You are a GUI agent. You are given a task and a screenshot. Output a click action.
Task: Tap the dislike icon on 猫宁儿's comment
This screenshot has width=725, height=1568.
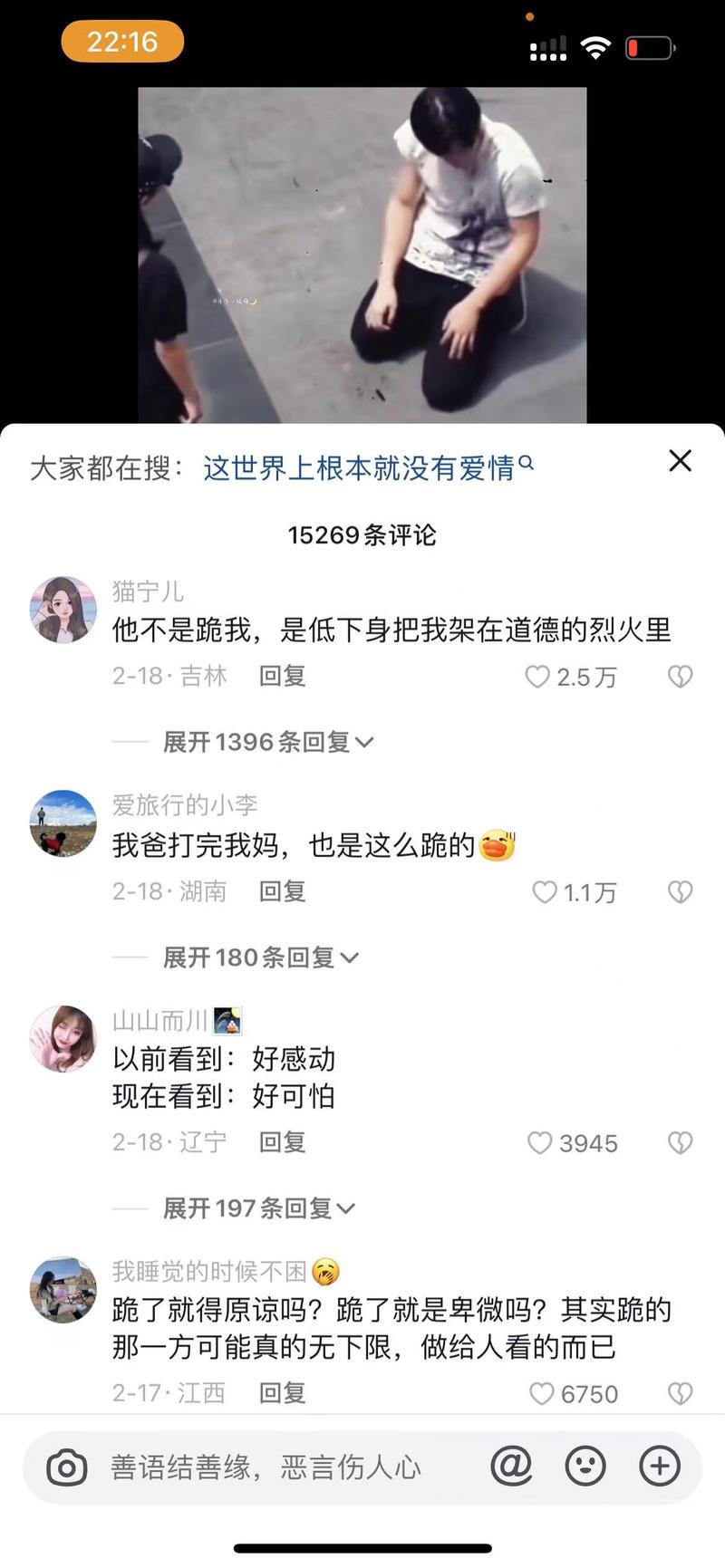click(680, 677)
